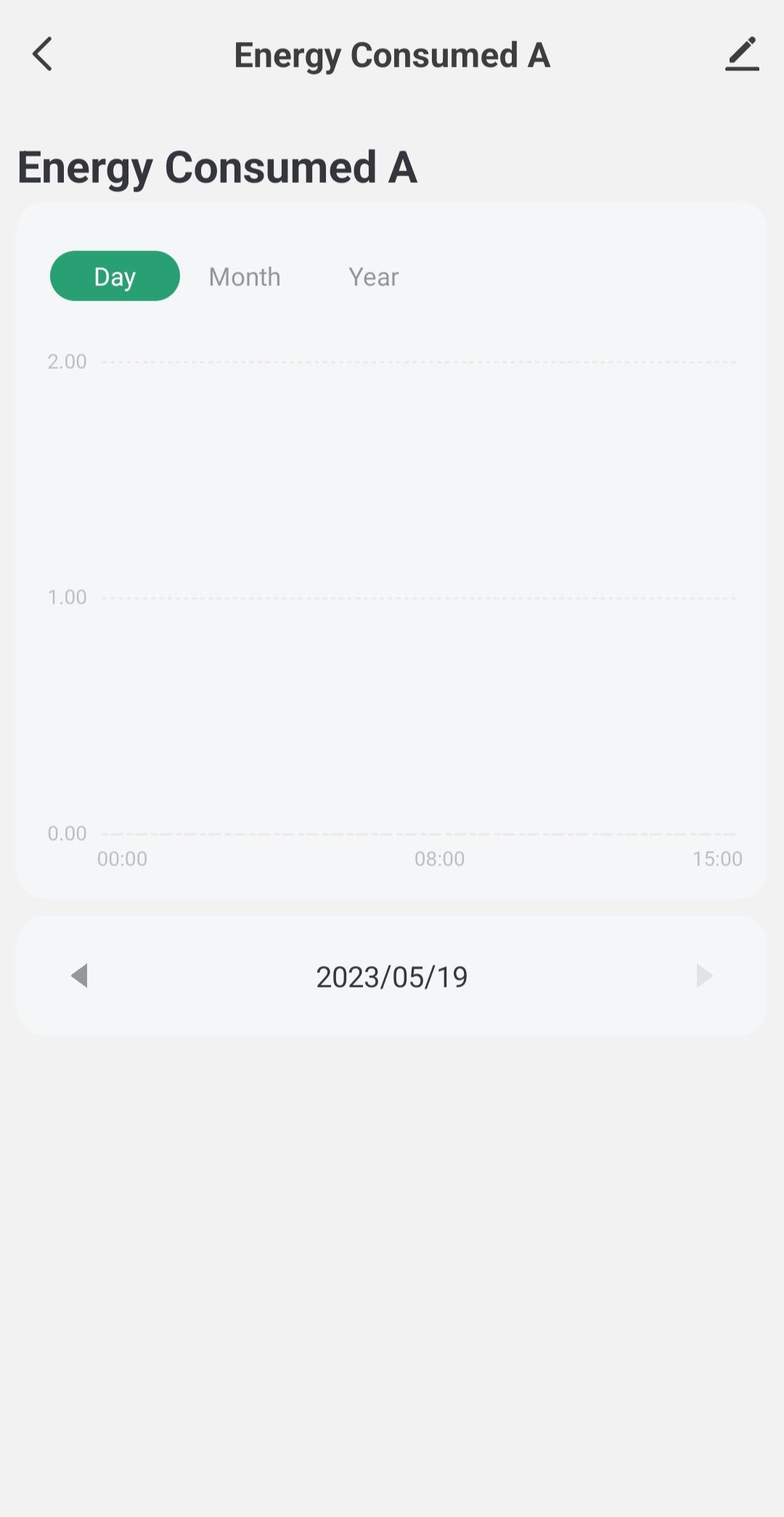Open date picker for 2023/05/19

pyautogui.click(x=392, y=977)
